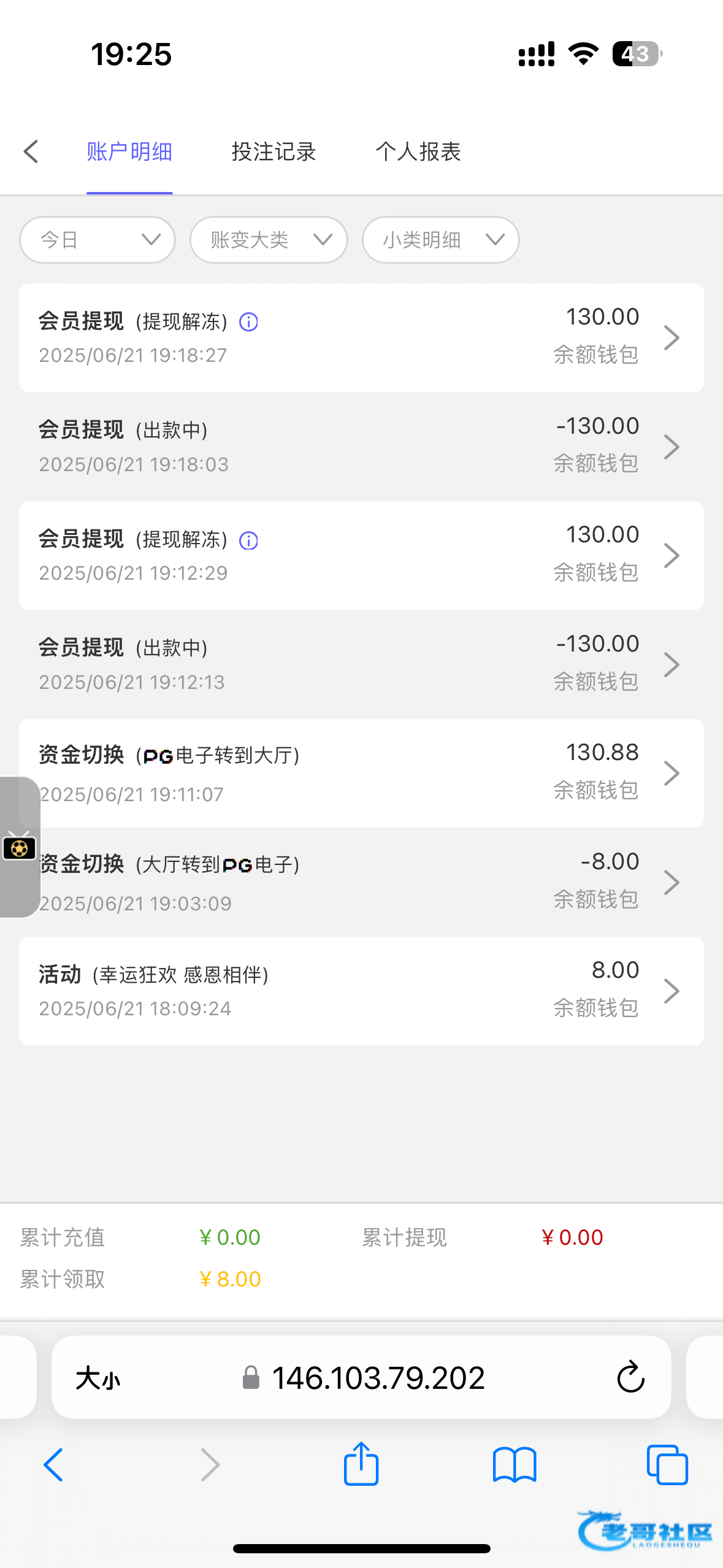This screenshot has height=1568, width=723.
Task: Open Safari bookmarks
Action: [x=515, y=1465]
